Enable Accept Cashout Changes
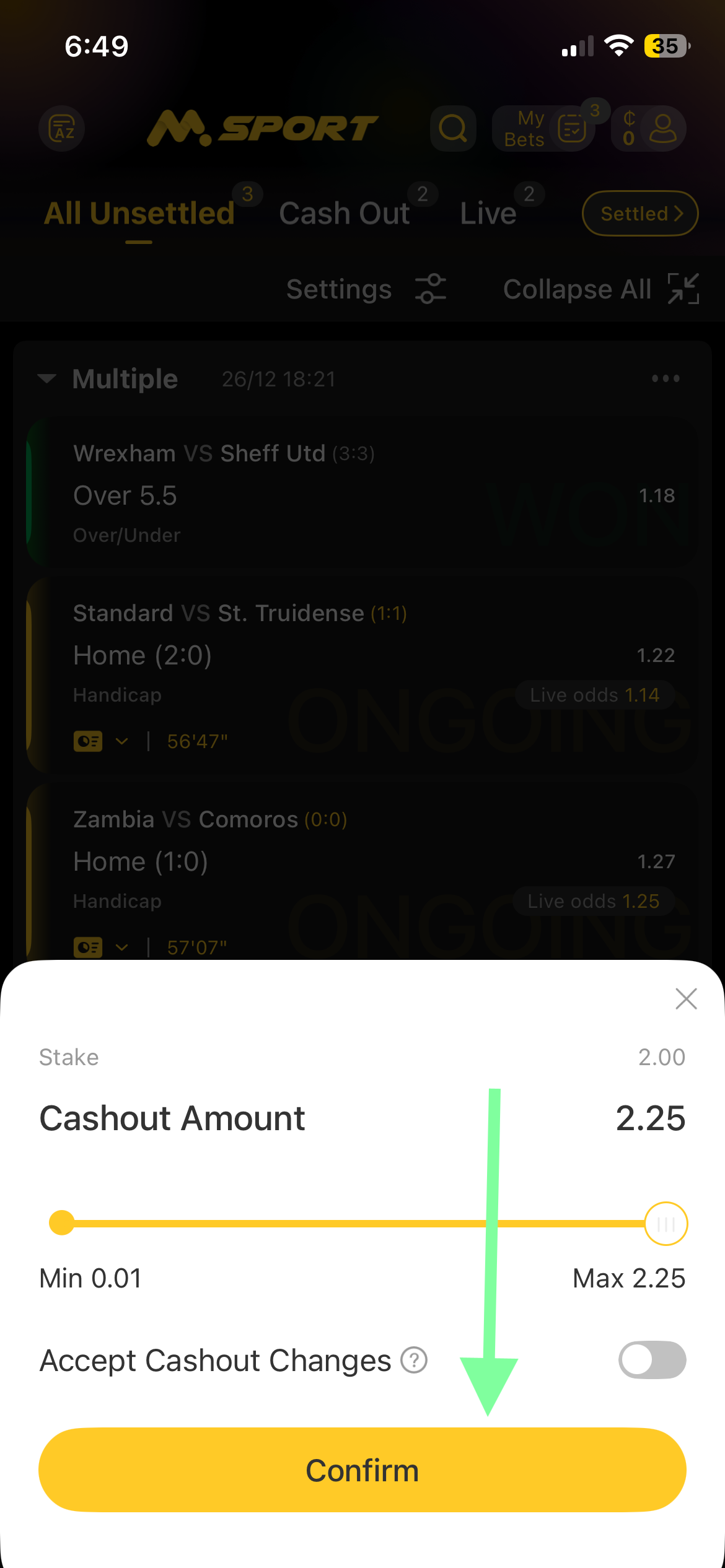 click(x=652, y=1360)
